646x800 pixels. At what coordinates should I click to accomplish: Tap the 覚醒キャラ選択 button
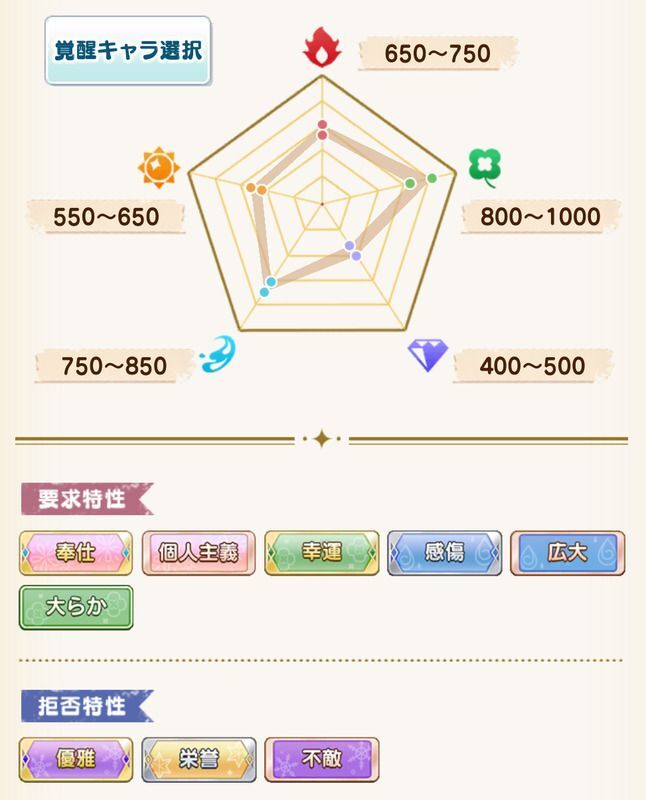(127, 50)
